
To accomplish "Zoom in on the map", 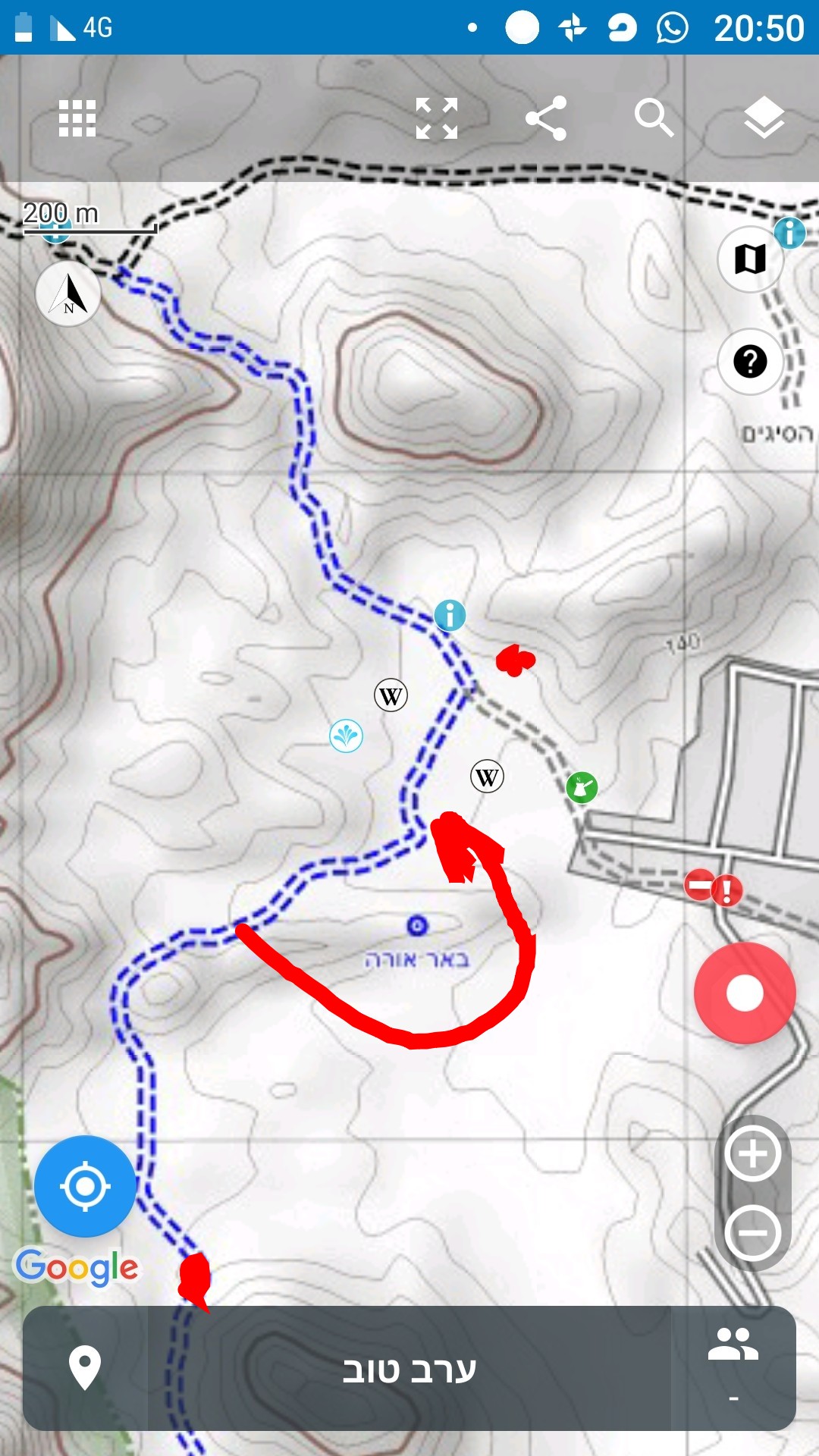I will [752, 1154].
